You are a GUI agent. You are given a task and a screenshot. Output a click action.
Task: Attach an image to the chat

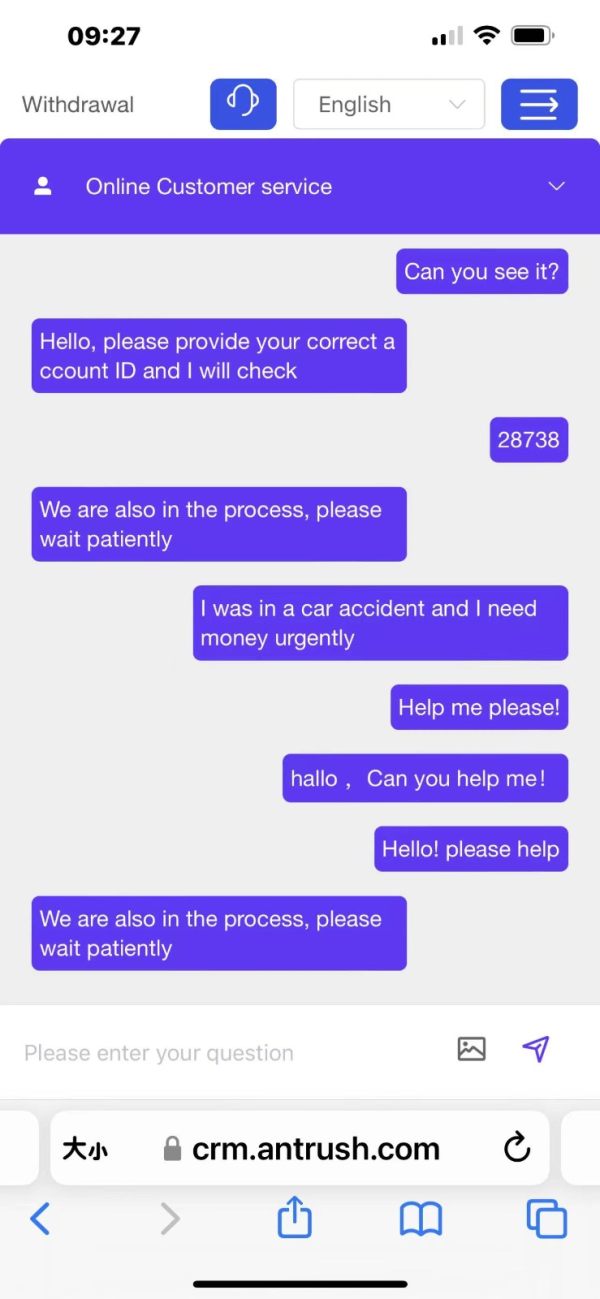471,1048
